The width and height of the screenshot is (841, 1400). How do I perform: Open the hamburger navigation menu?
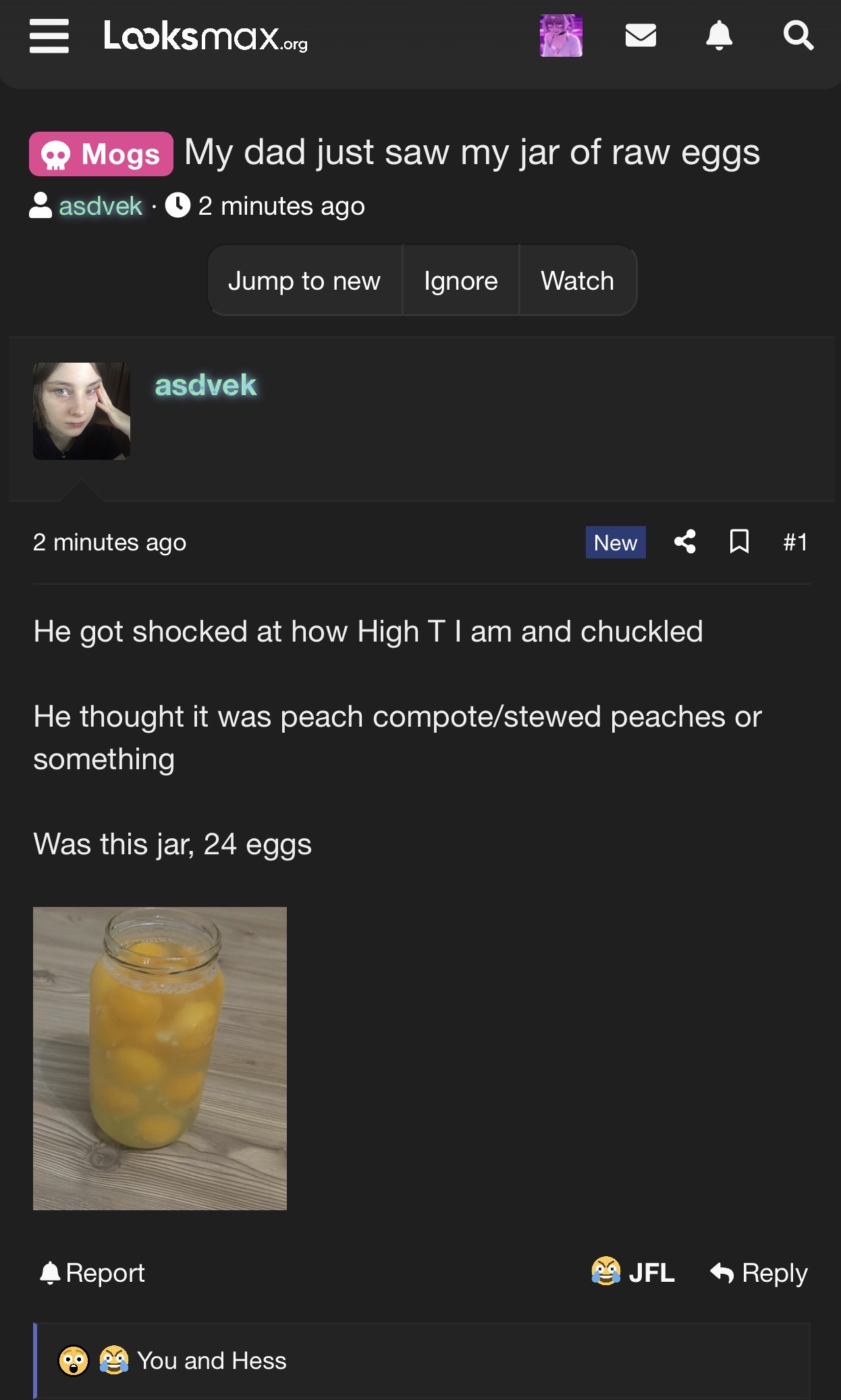point(49,36)
